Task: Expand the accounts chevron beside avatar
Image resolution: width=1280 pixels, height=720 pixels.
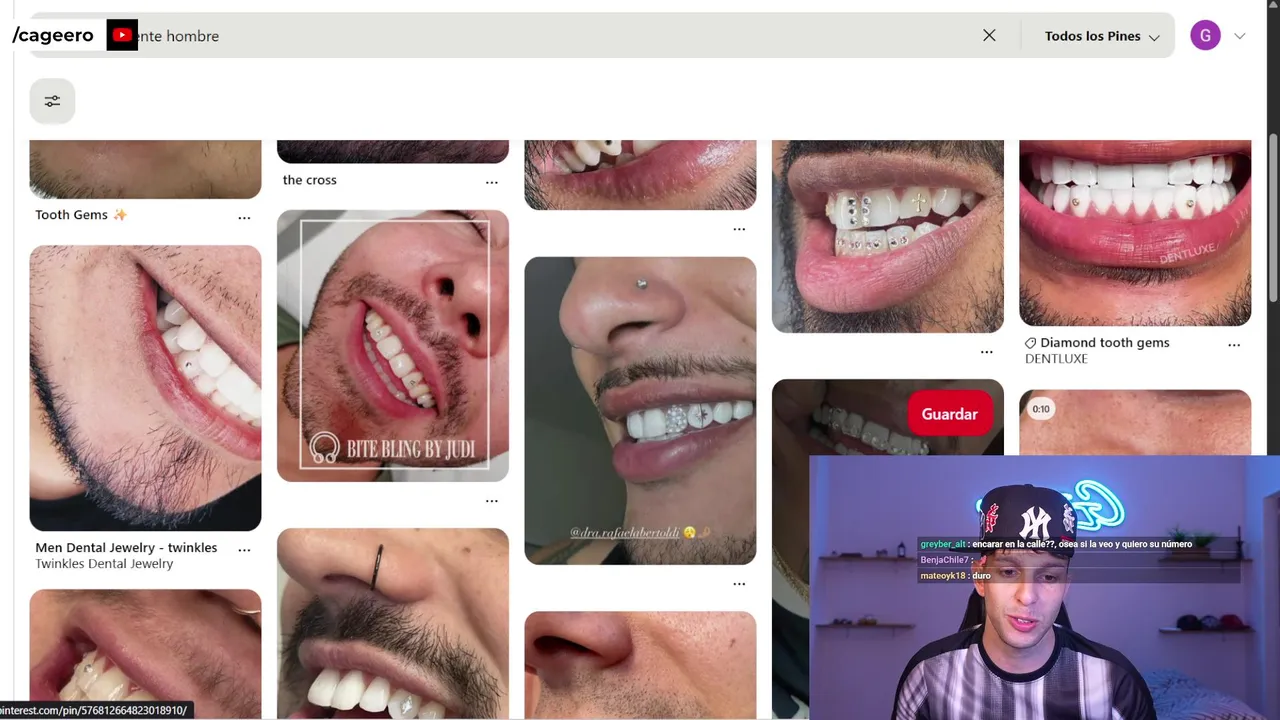Action: (1240, 36)
